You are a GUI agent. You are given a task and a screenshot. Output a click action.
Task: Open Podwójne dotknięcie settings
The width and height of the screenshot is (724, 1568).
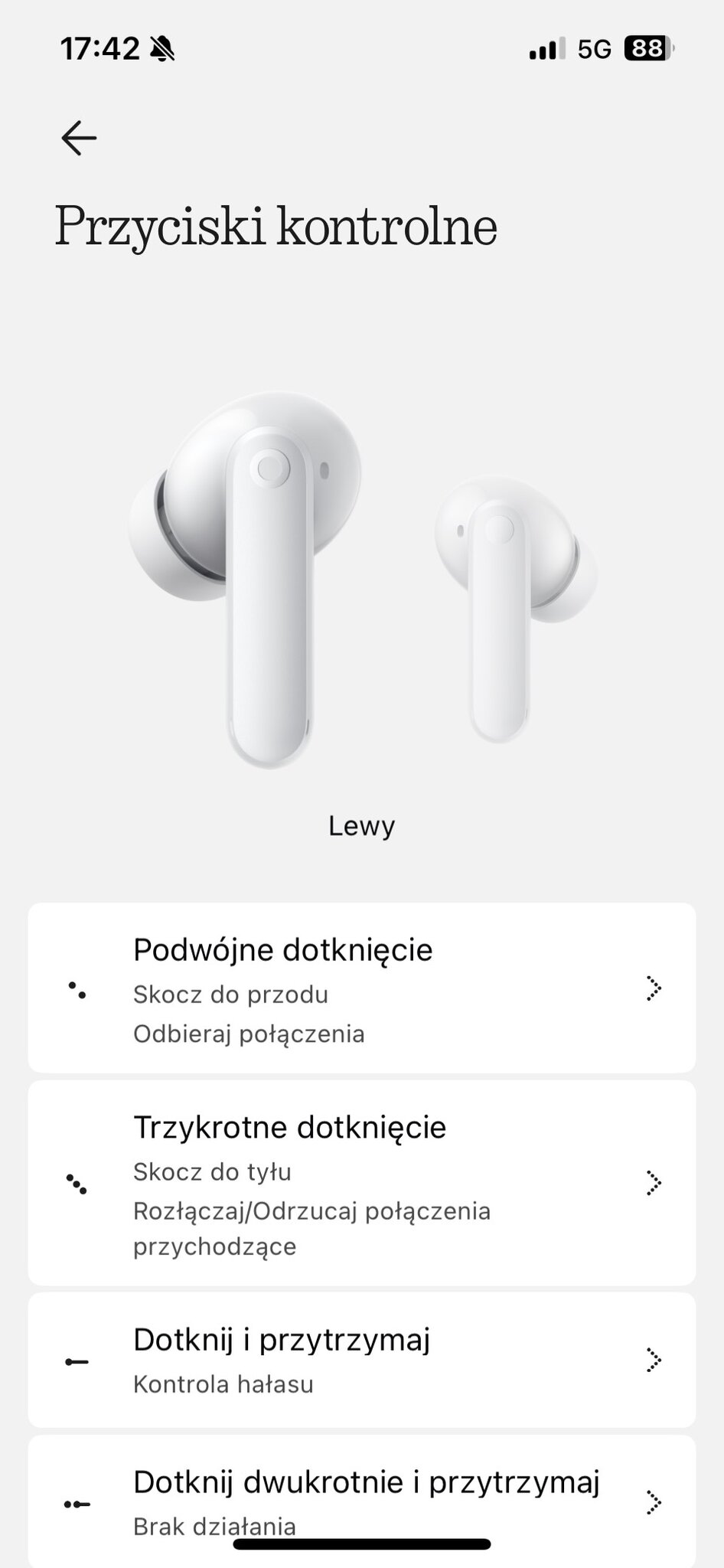361,988
